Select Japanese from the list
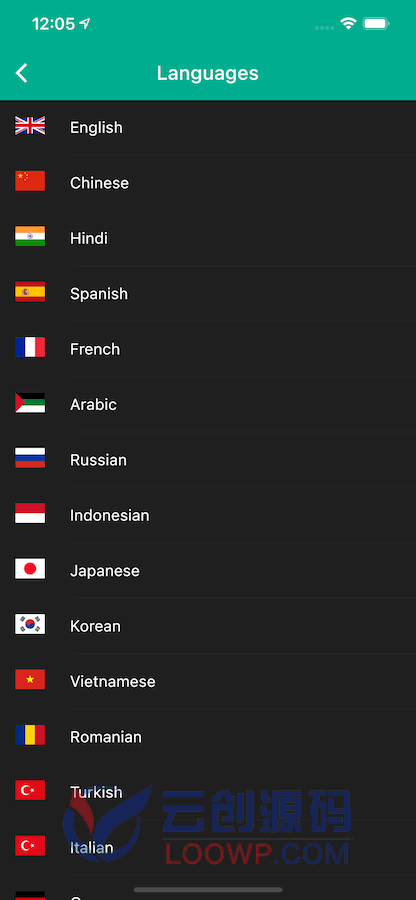The height and width of the screenshot is (900, 416). pyautogui.click(x=208, y=571)
